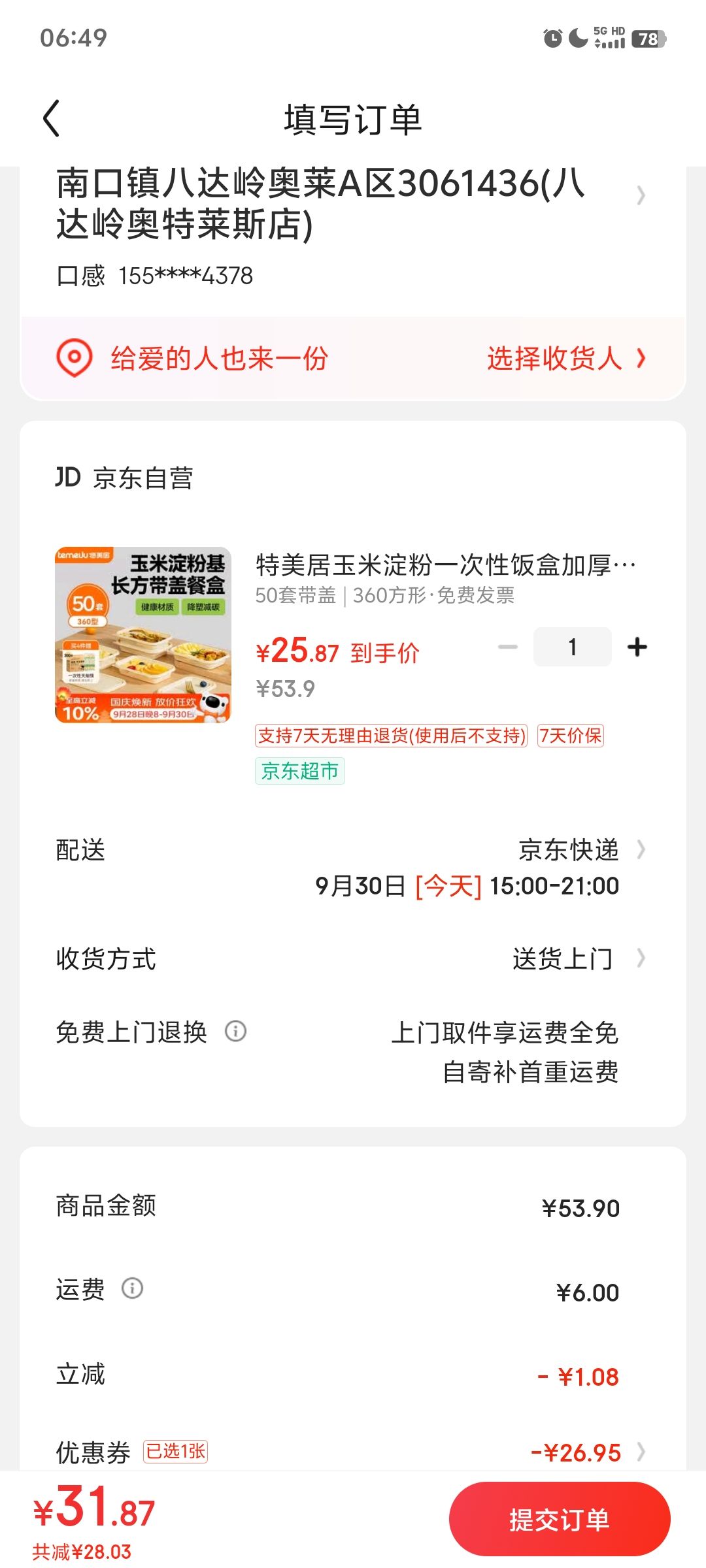Screen dimensions: 706x1568
Task: Open the 特美居 food box product thumbnail
Action: tap(143, 635)
